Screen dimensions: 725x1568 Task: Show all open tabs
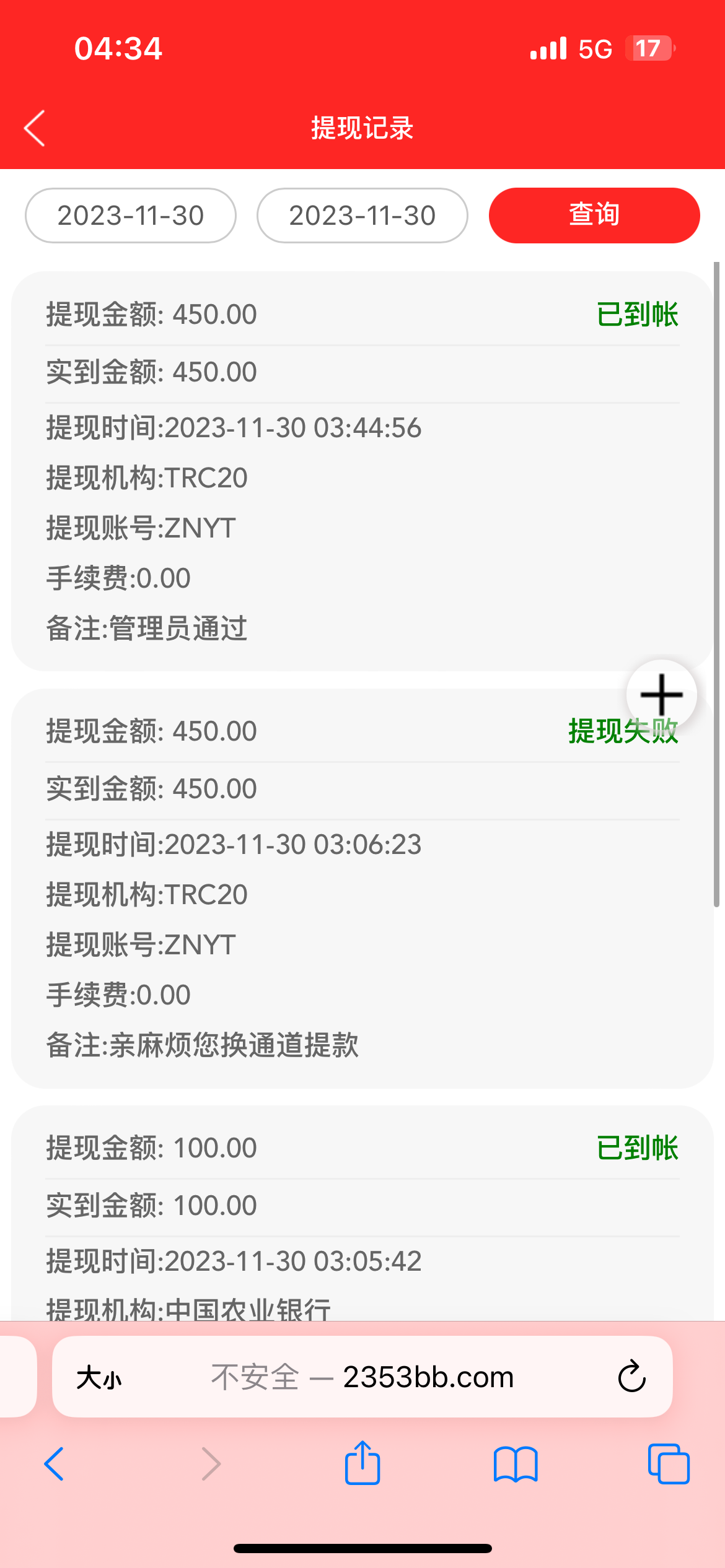coord(669,1464)
